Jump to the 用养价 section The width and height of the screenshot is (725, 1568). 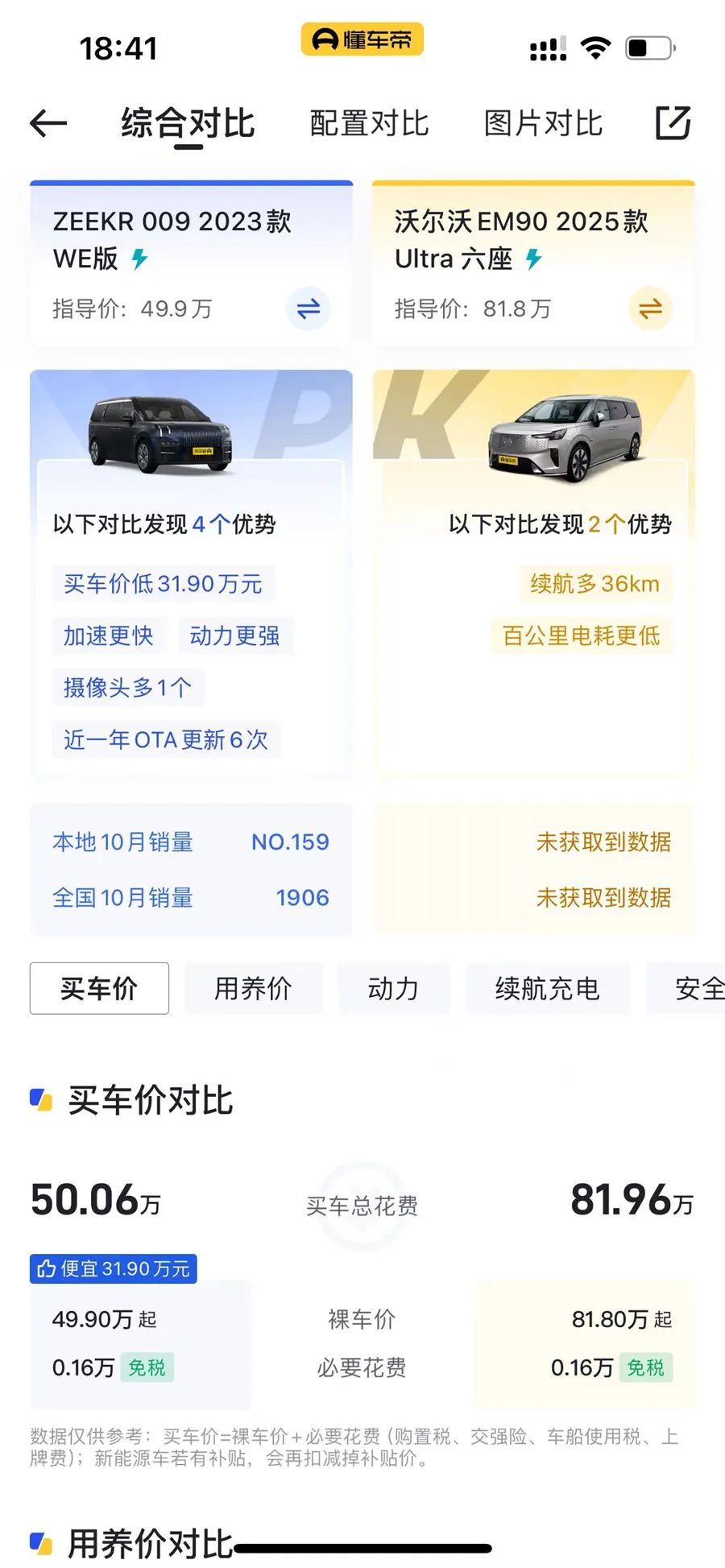tap(253, 988)
